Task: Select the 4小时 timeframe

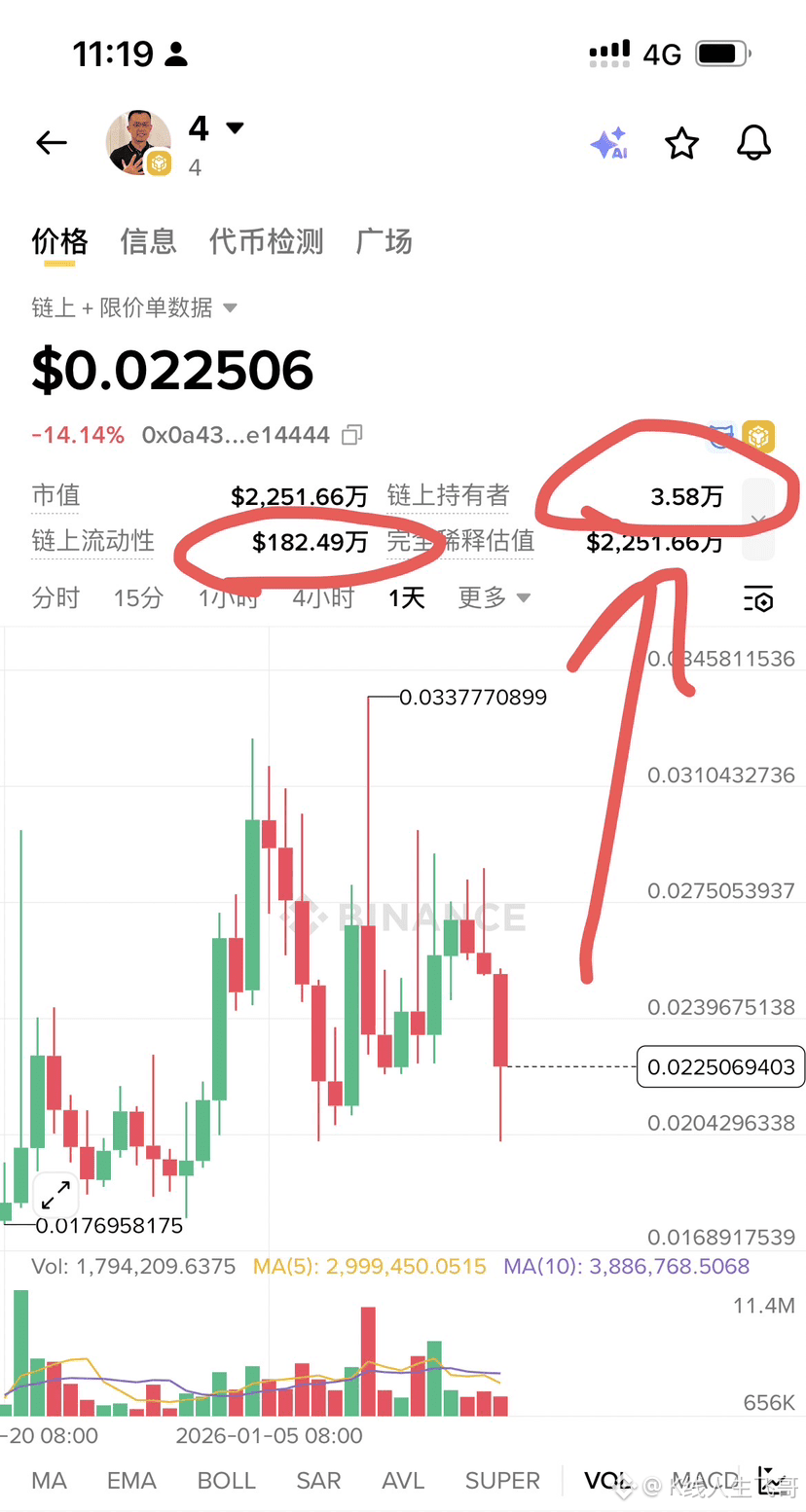Action: point(322,598)
